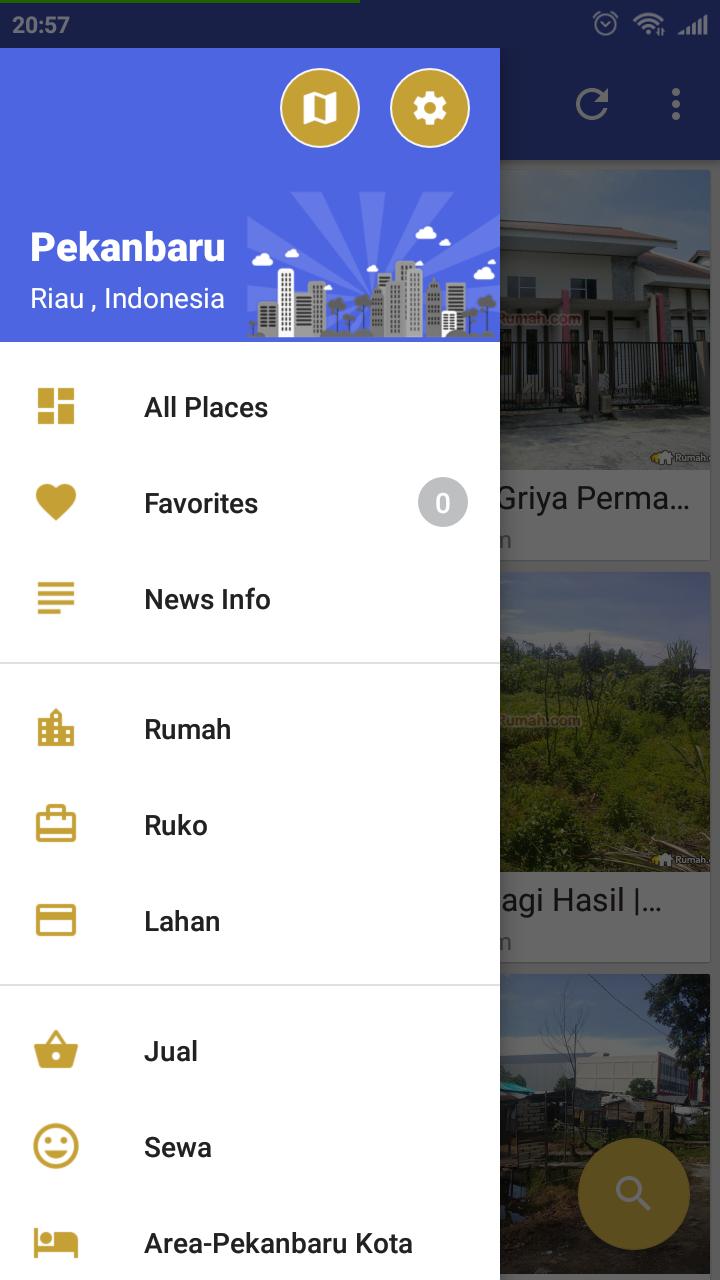The height and width of the screenshot is (1280, 720).
Task: Open the map icon at the top
Action: [x=319, y=107]
